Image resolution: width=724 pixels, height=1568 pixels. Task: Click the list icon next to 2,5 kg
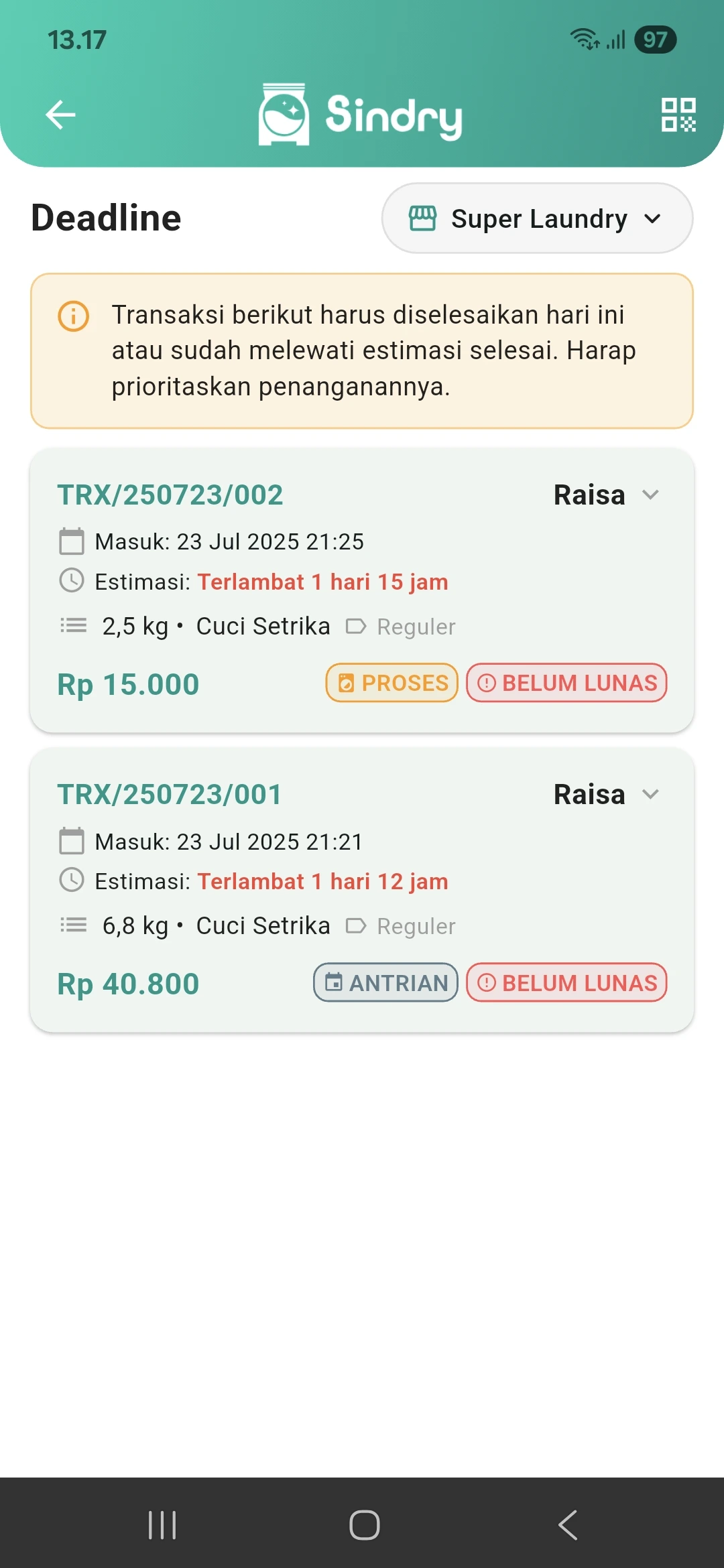point(72,625)
